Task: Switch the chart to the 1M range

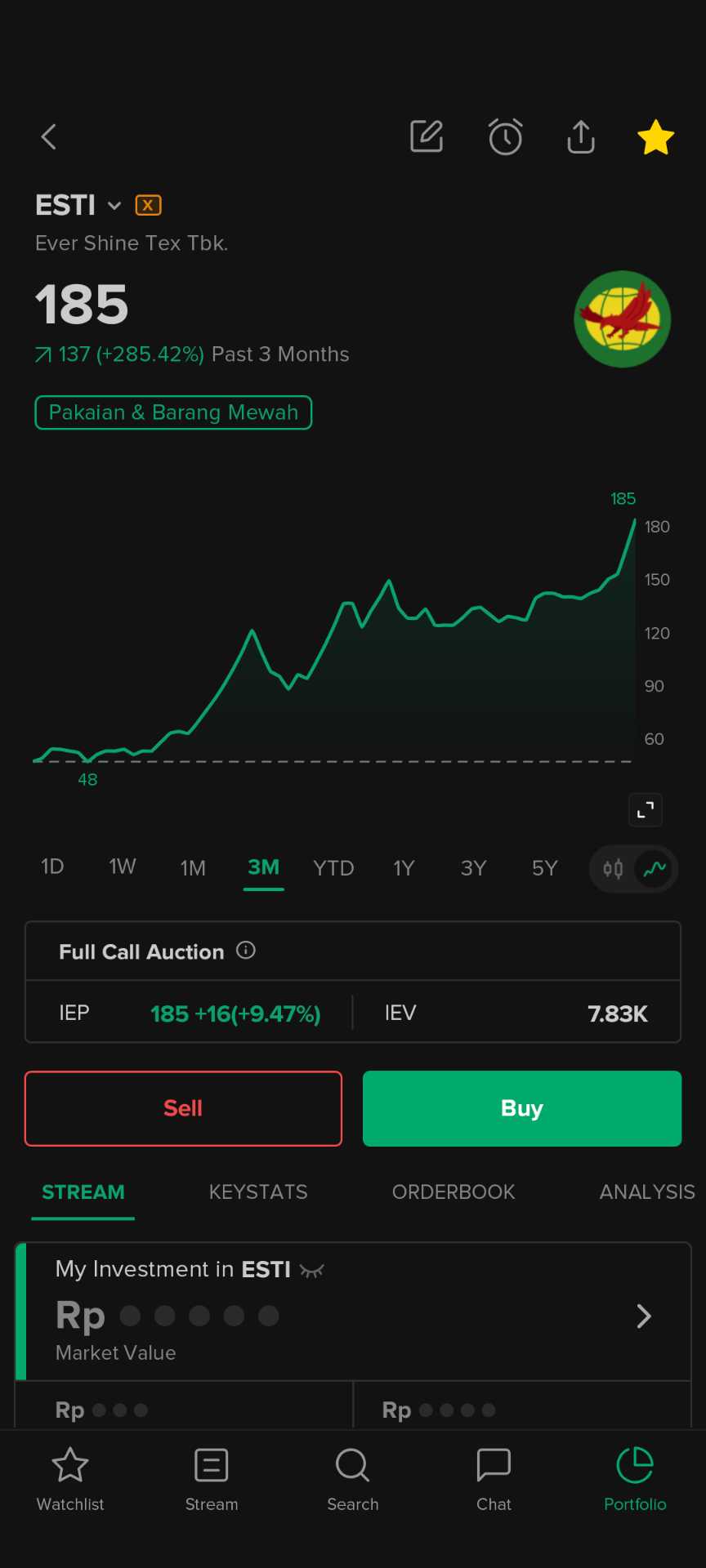Action: 193,868
